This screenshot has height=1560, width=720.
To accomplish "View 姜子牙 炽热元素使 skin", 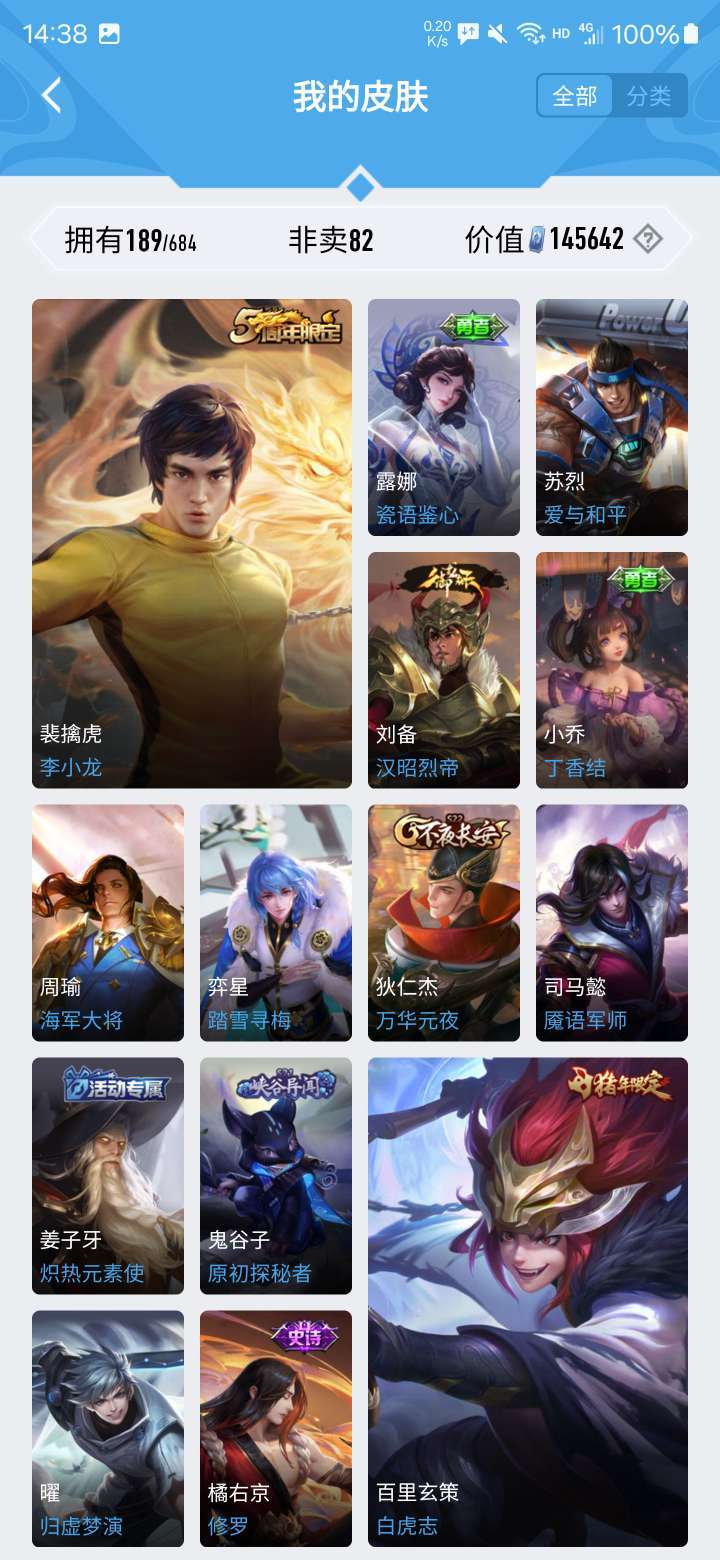I will (x=108, y=1176).
